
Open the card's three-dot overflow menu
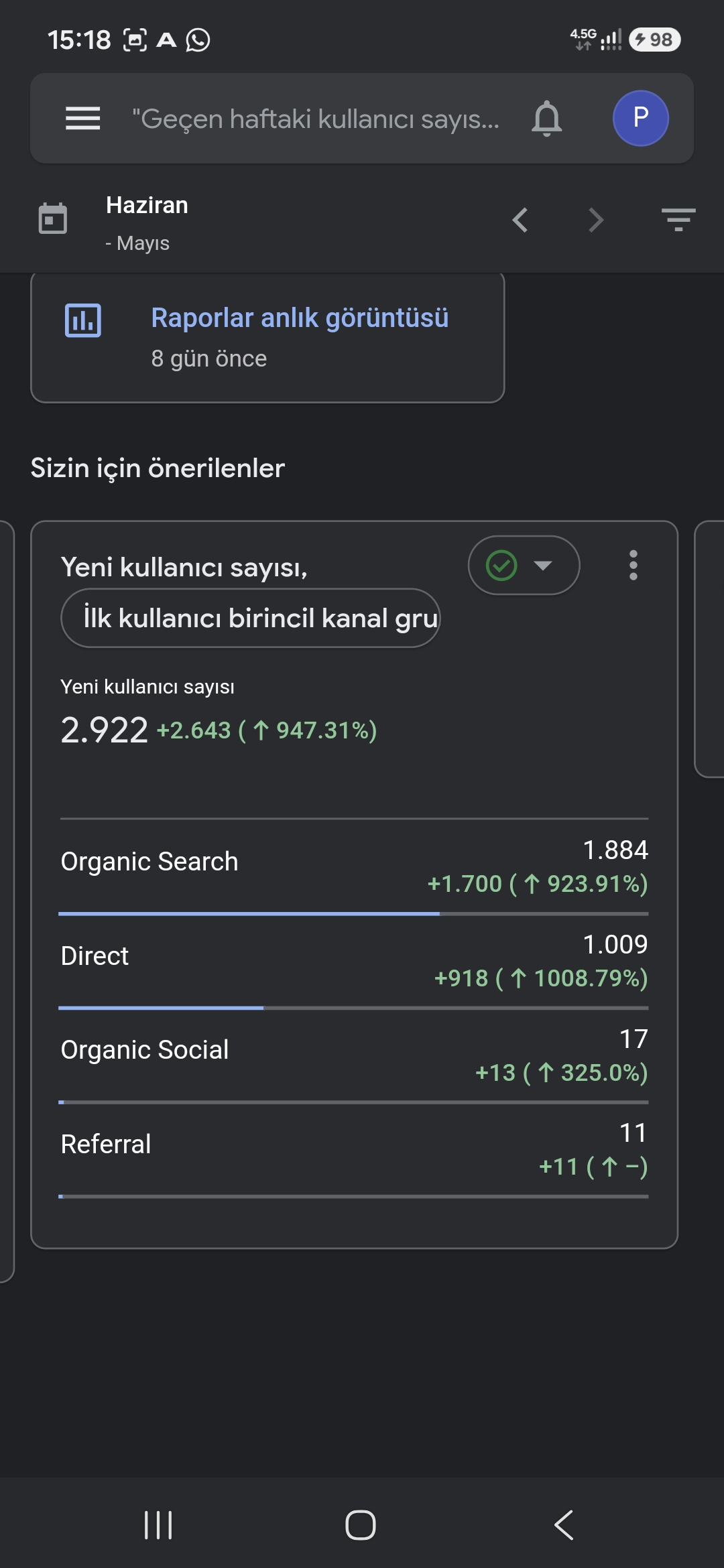633,565
